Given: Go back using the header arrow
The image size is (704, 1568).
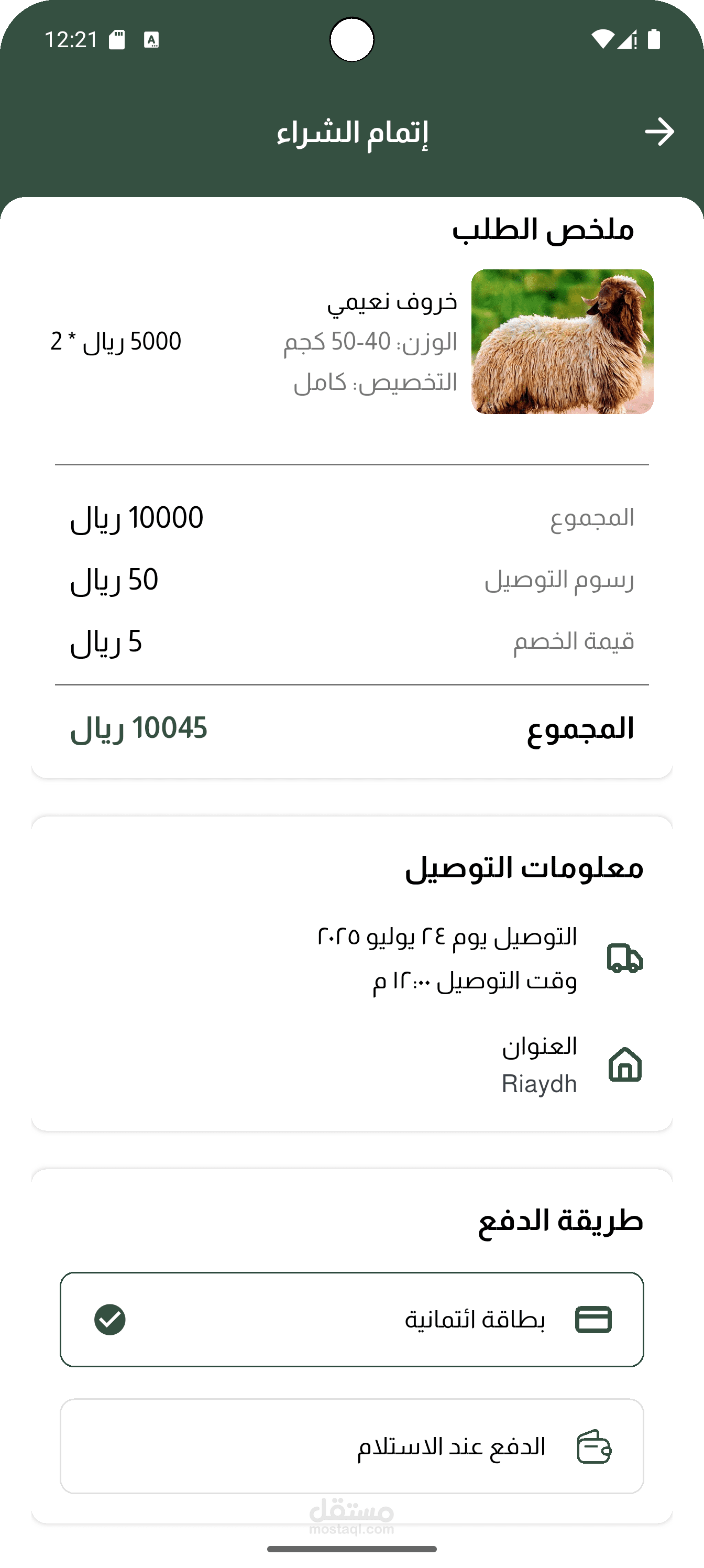Looking at the screenshot, I should point(659,132).
